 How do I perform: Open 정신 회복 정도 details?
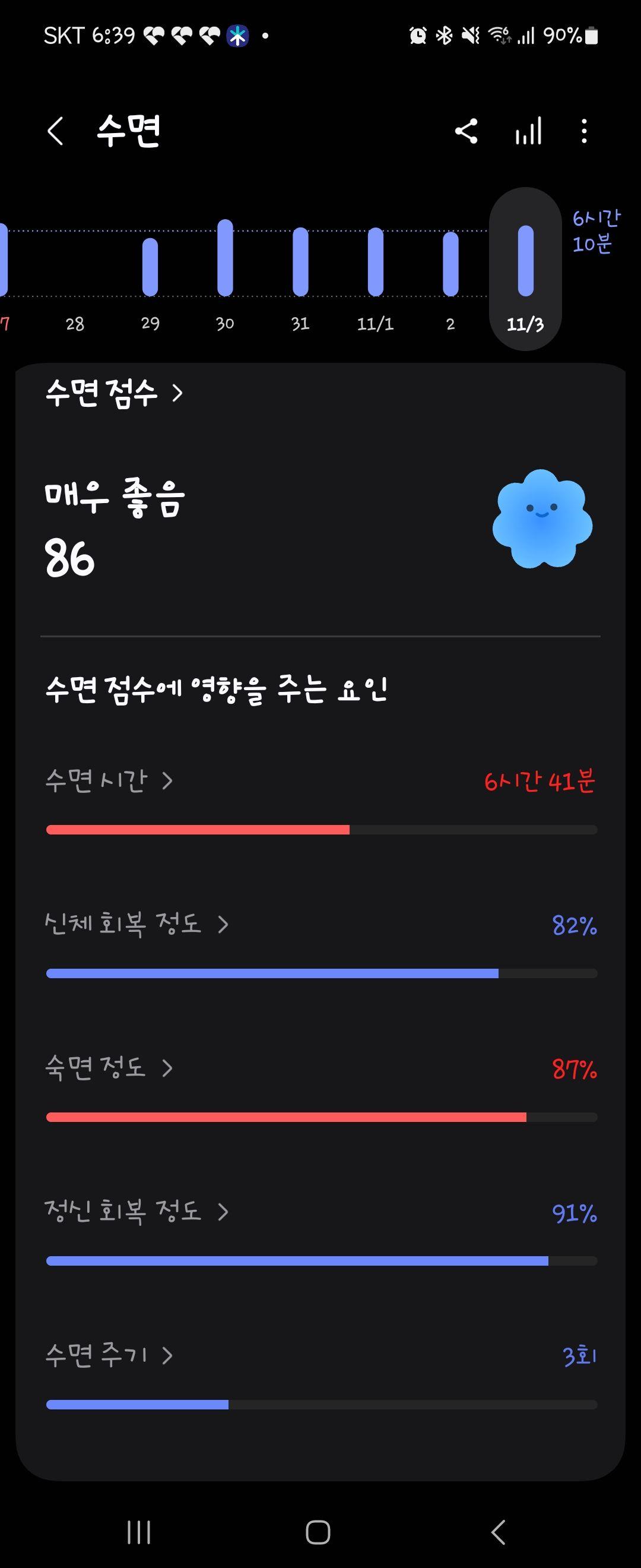coord(137,1211)
